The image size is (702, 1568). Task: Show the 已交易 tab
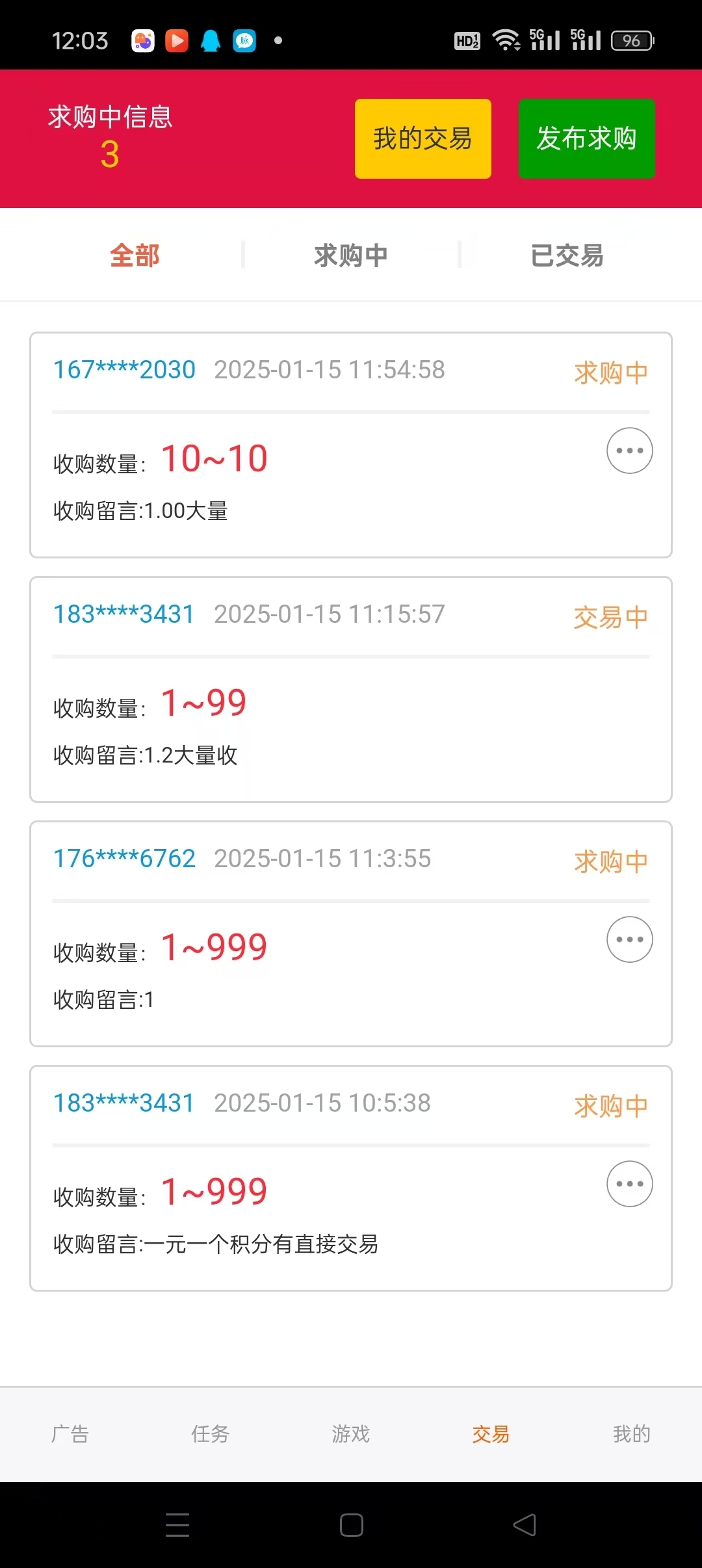567,255
